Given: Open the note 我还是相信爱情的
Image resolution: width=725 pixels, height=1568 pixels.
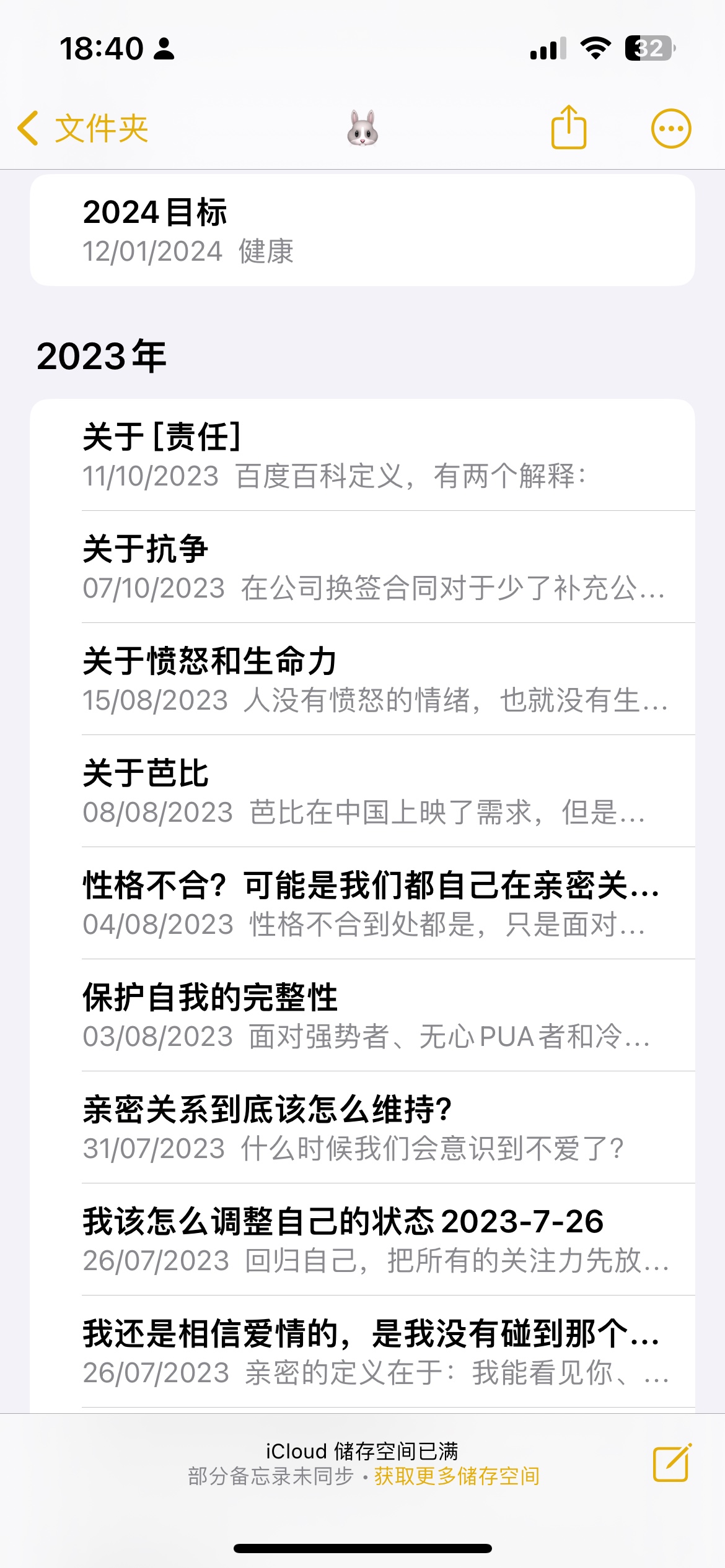Looking at the screenshot, I should coord(362,1352).
